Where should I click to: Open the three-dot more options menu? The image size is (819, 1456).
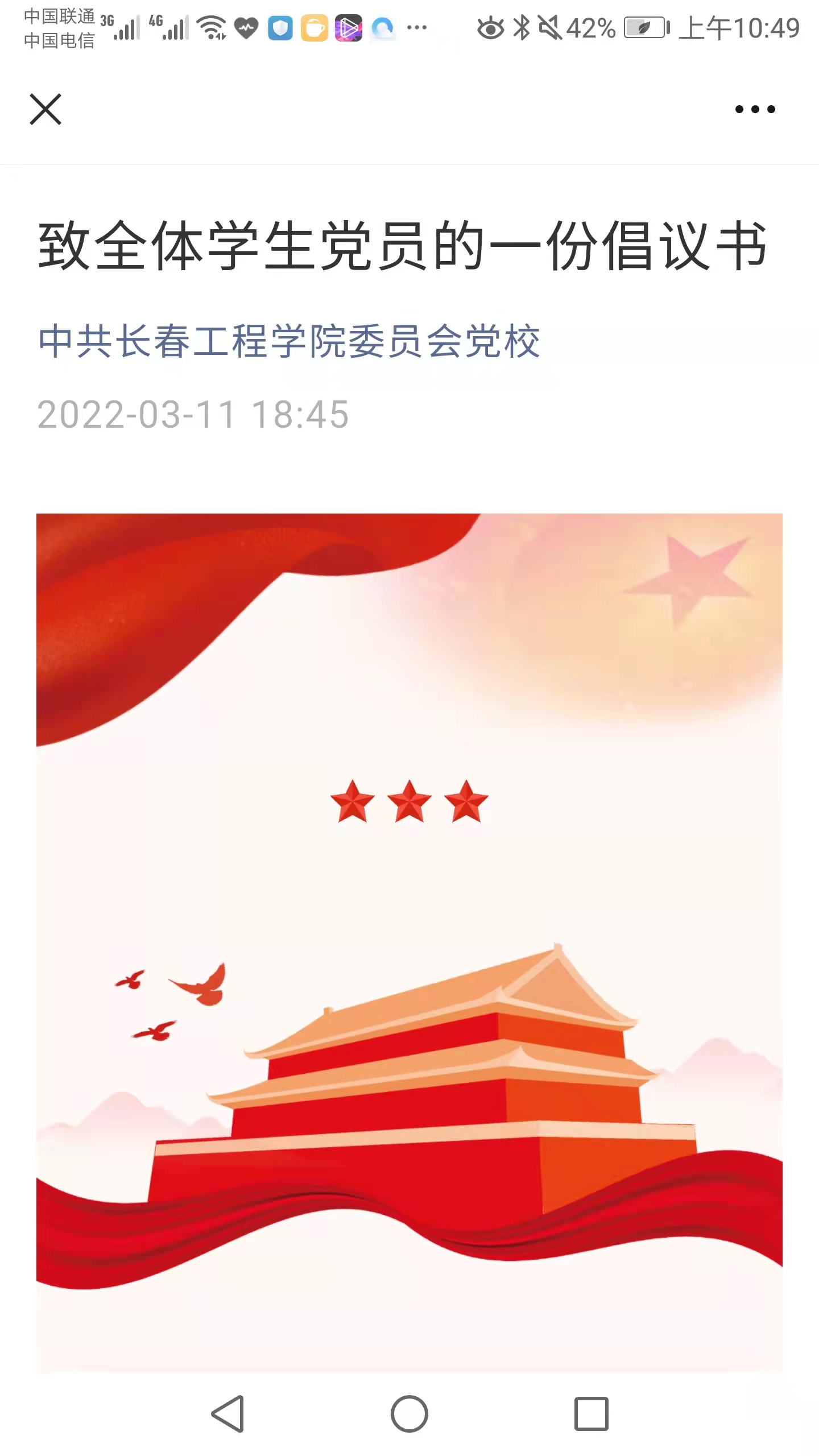point(755,109)
